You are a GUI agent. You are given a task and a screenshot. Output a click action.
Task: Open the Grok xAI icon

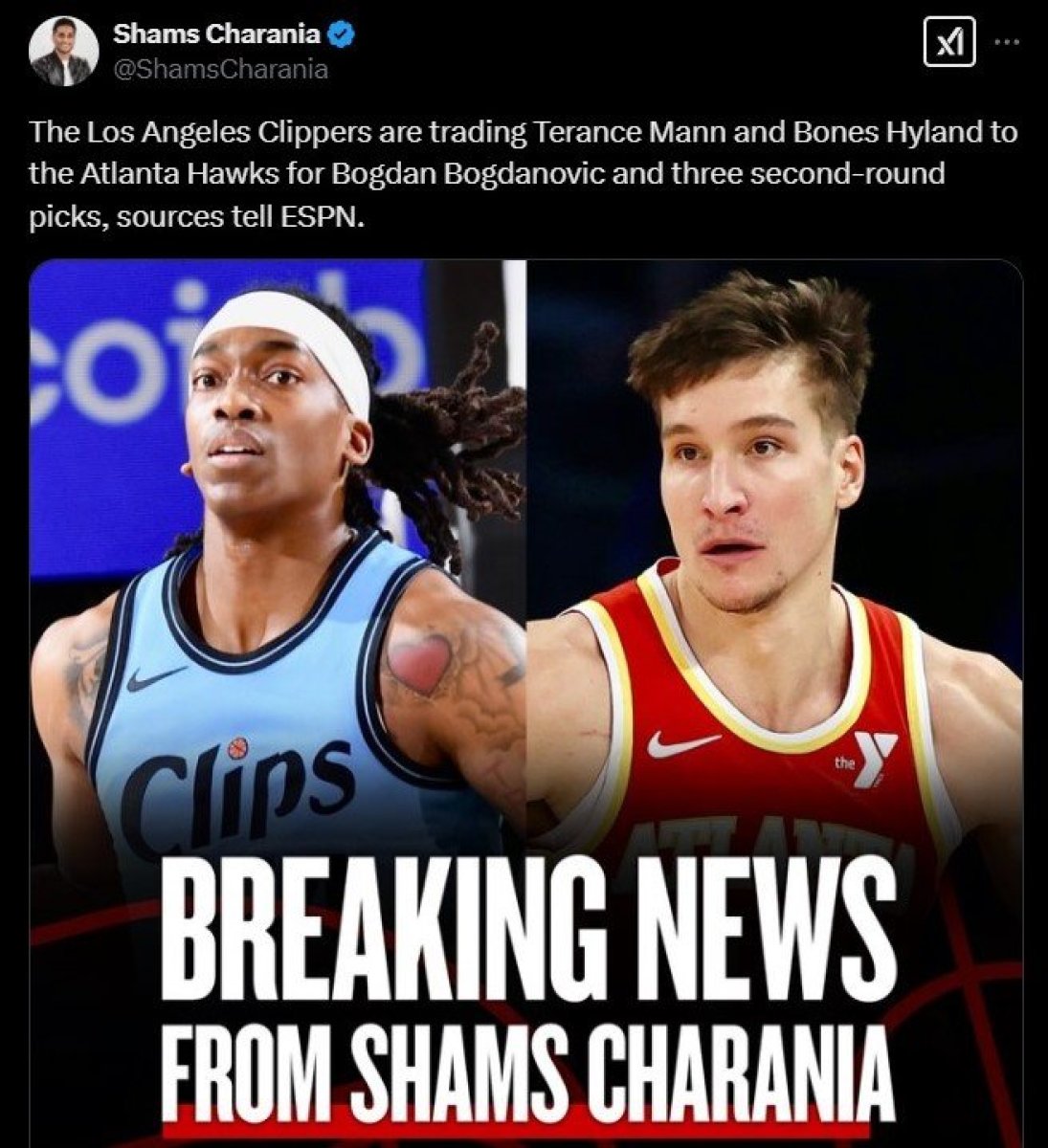pos(948,43)
